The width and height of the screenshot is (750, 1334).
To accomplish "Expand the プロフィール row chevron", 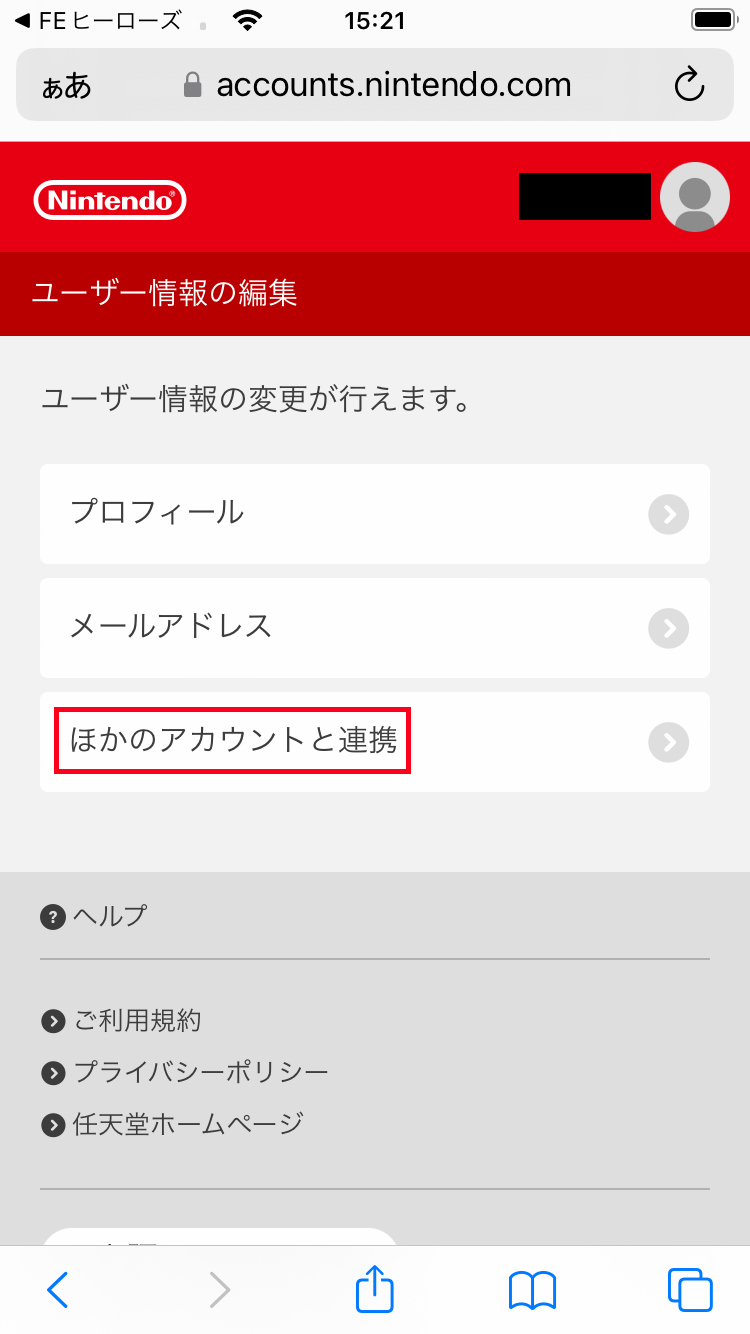I will pos(667,514).
